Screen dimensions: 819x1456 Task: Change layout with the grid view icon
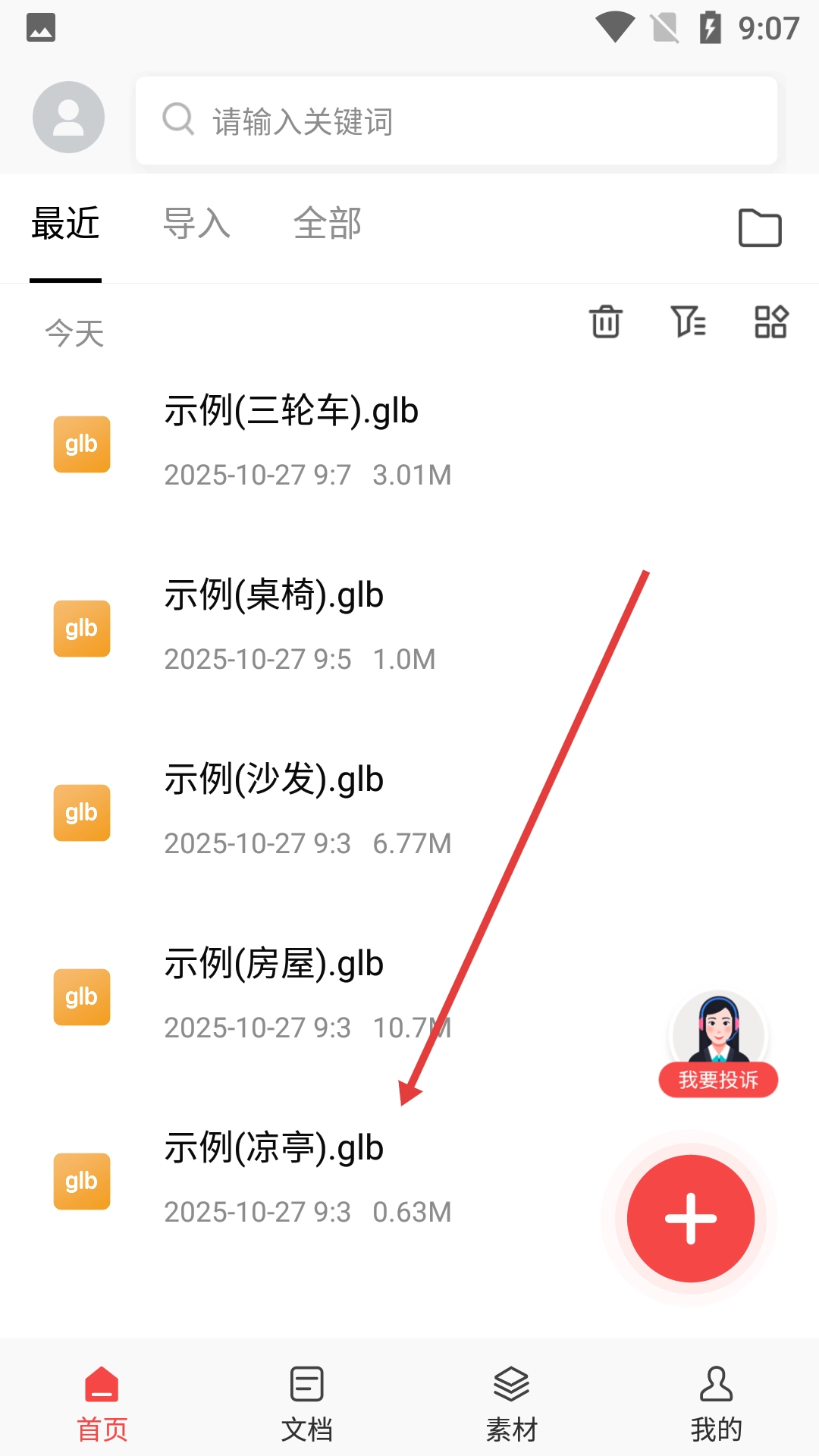(771, 322)
